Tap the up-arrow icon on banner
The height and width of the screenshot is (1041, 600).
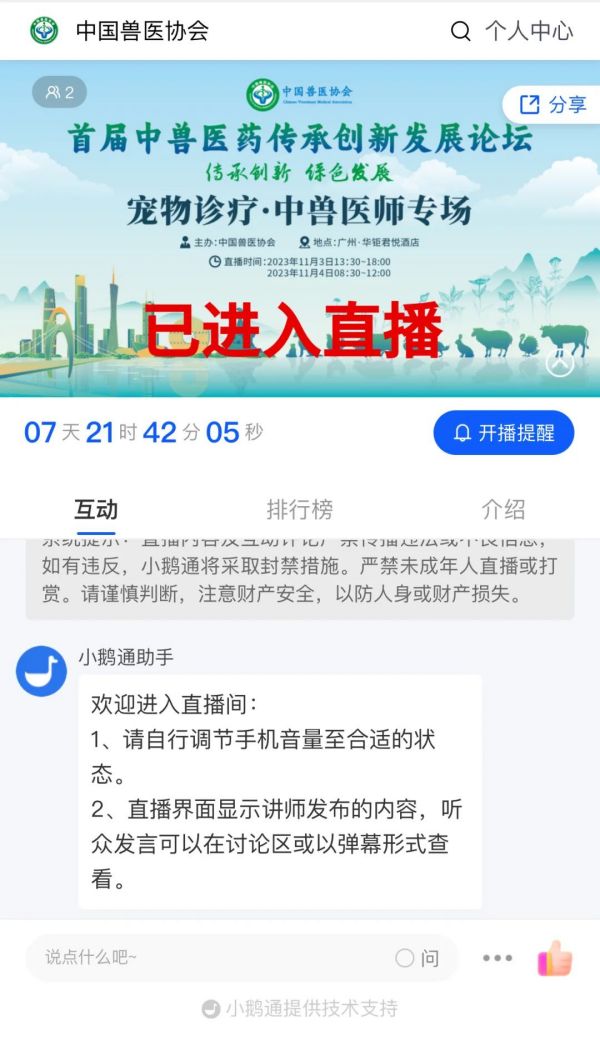[559, 364]
